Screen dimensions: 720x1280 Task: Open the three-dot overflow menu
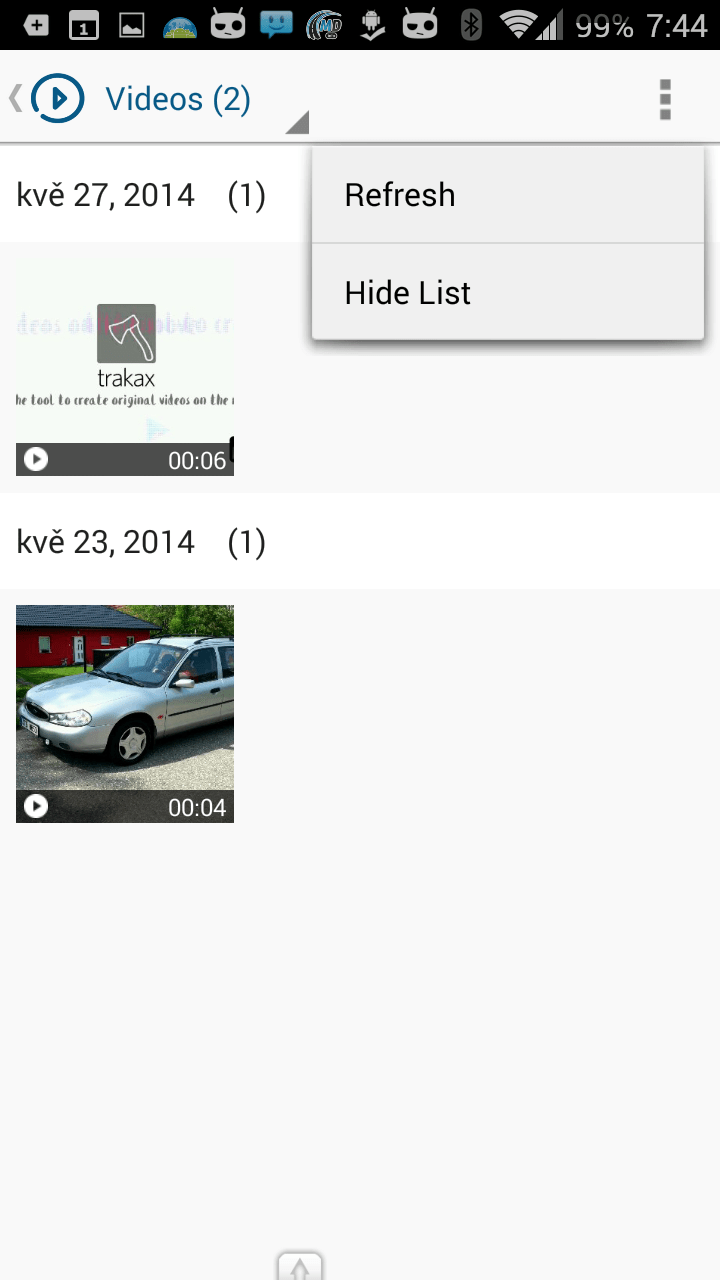point(665,99)
